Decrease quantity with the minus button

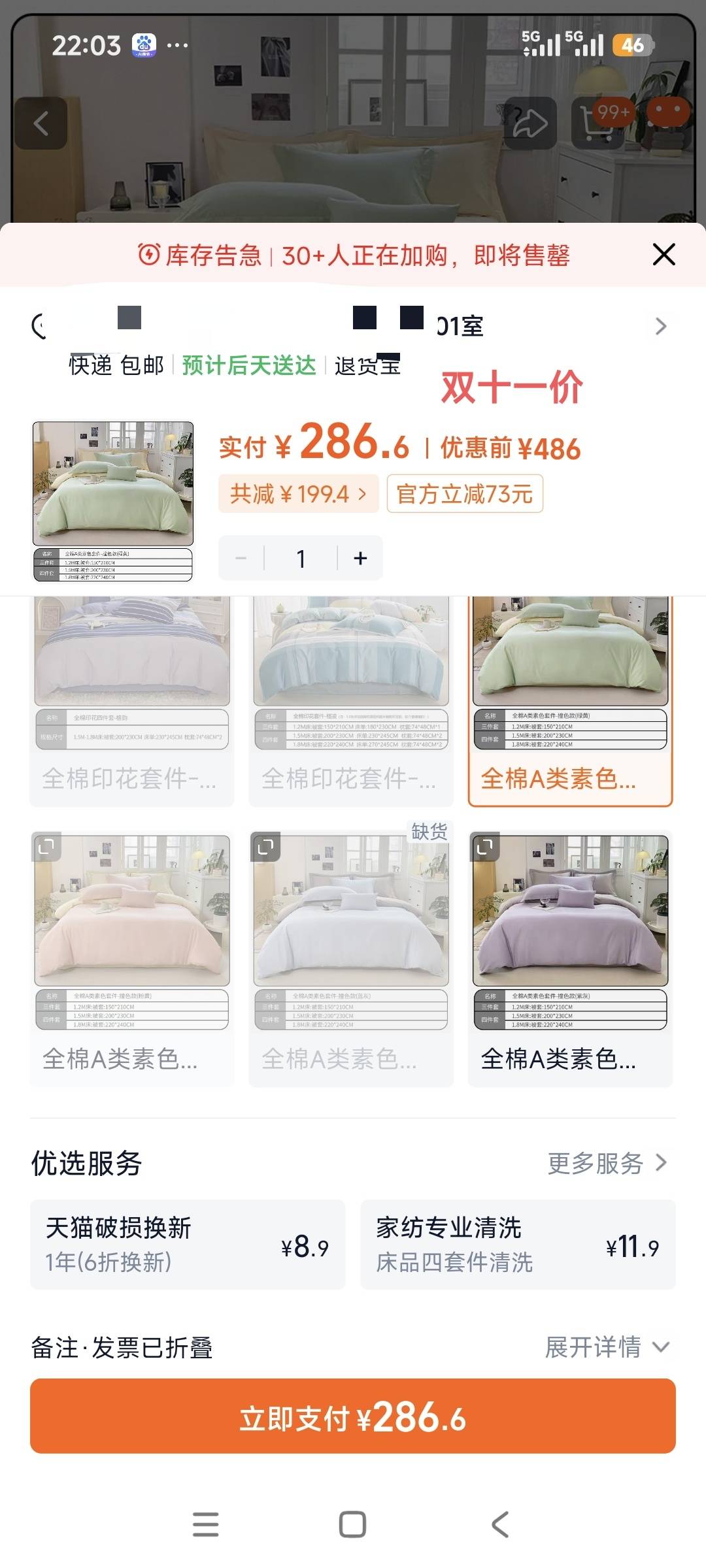tap(241, 558)
